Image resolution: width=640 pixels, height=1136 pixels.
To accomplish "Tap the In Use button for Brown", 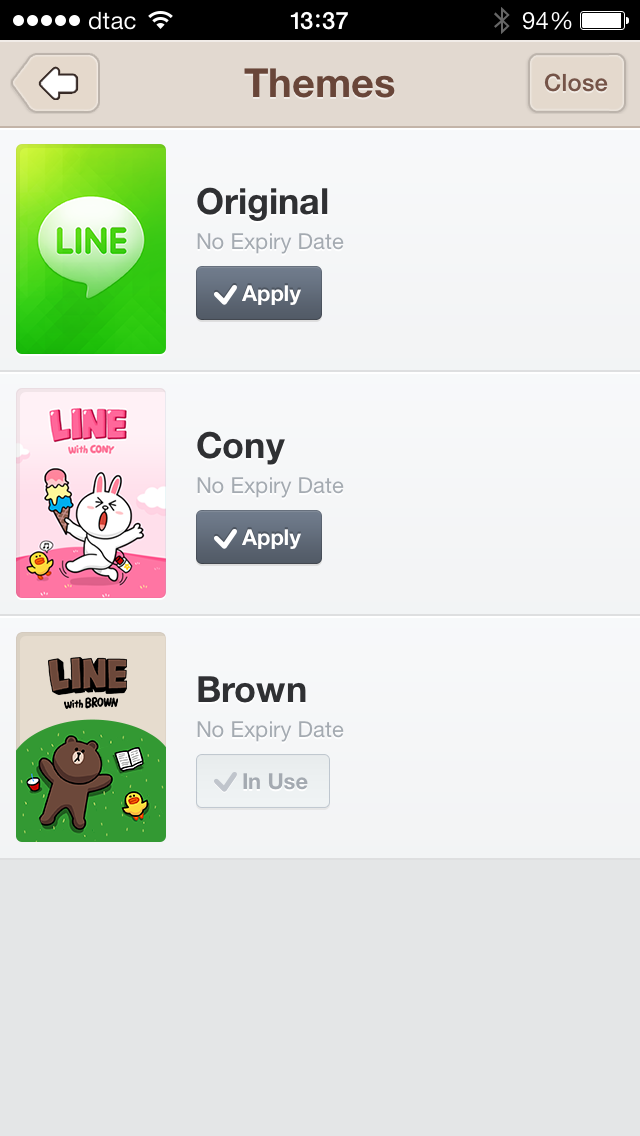I will coord(263,781).
